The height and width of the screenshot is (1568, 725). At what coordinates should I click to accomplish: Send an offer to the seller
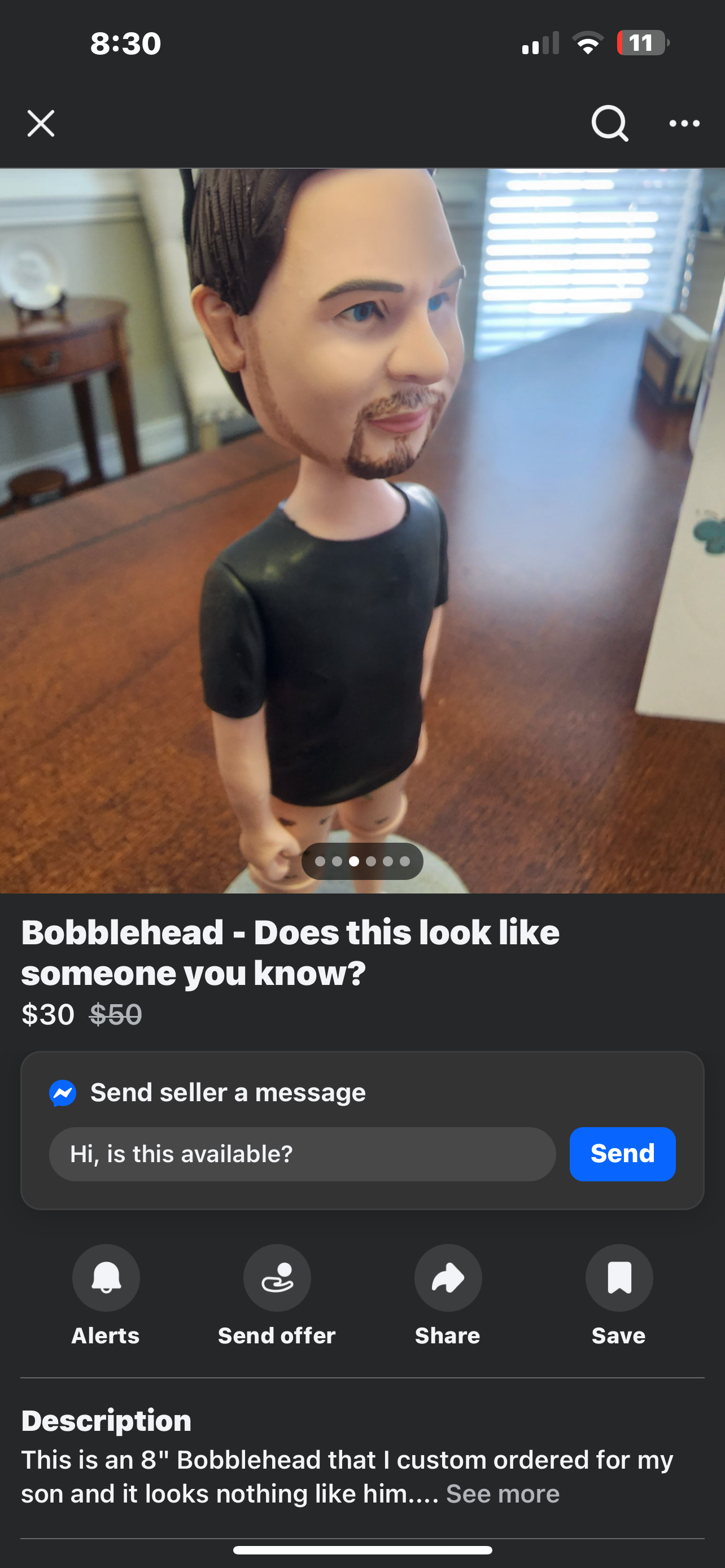click(x=277, y=1278)
